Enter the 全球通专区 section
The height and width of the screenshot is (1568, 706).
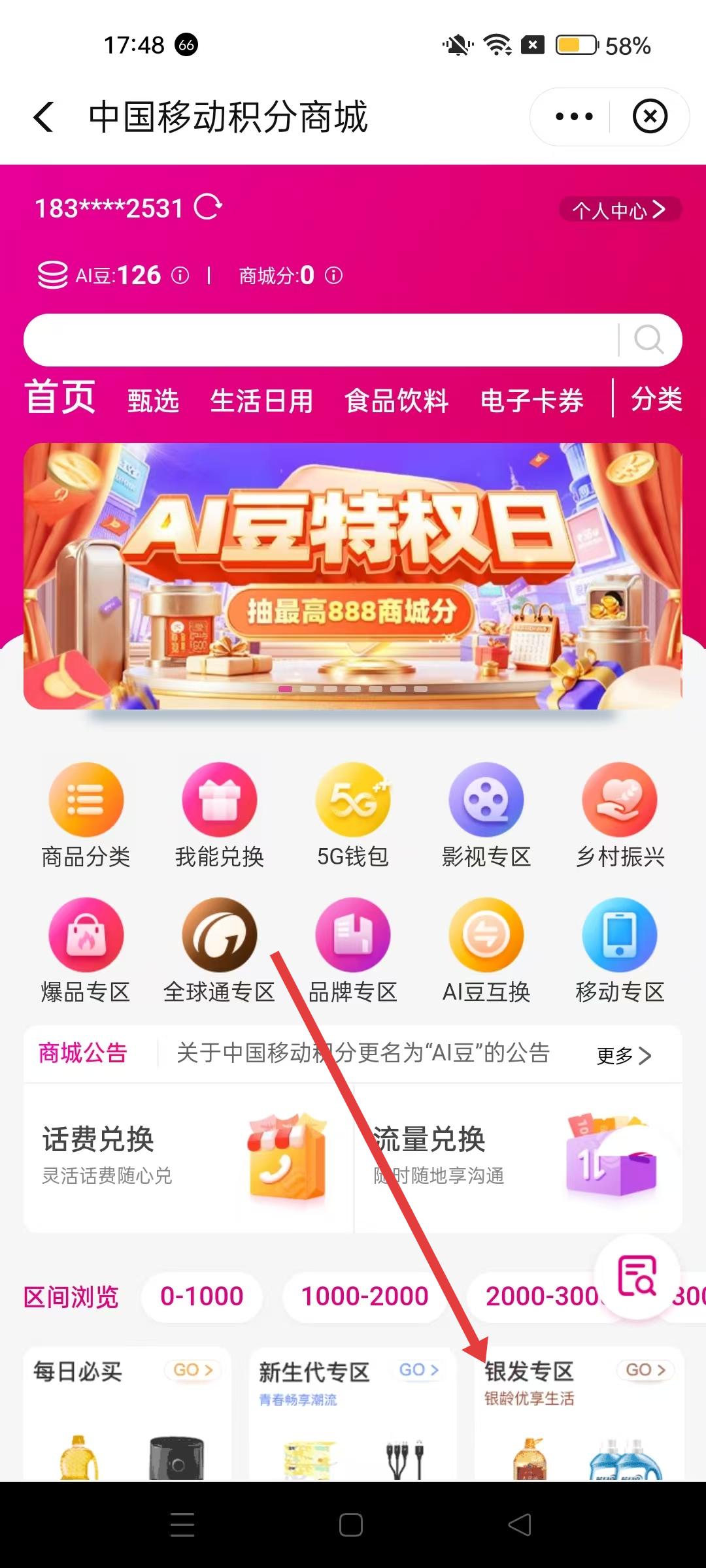pos(220,951)
